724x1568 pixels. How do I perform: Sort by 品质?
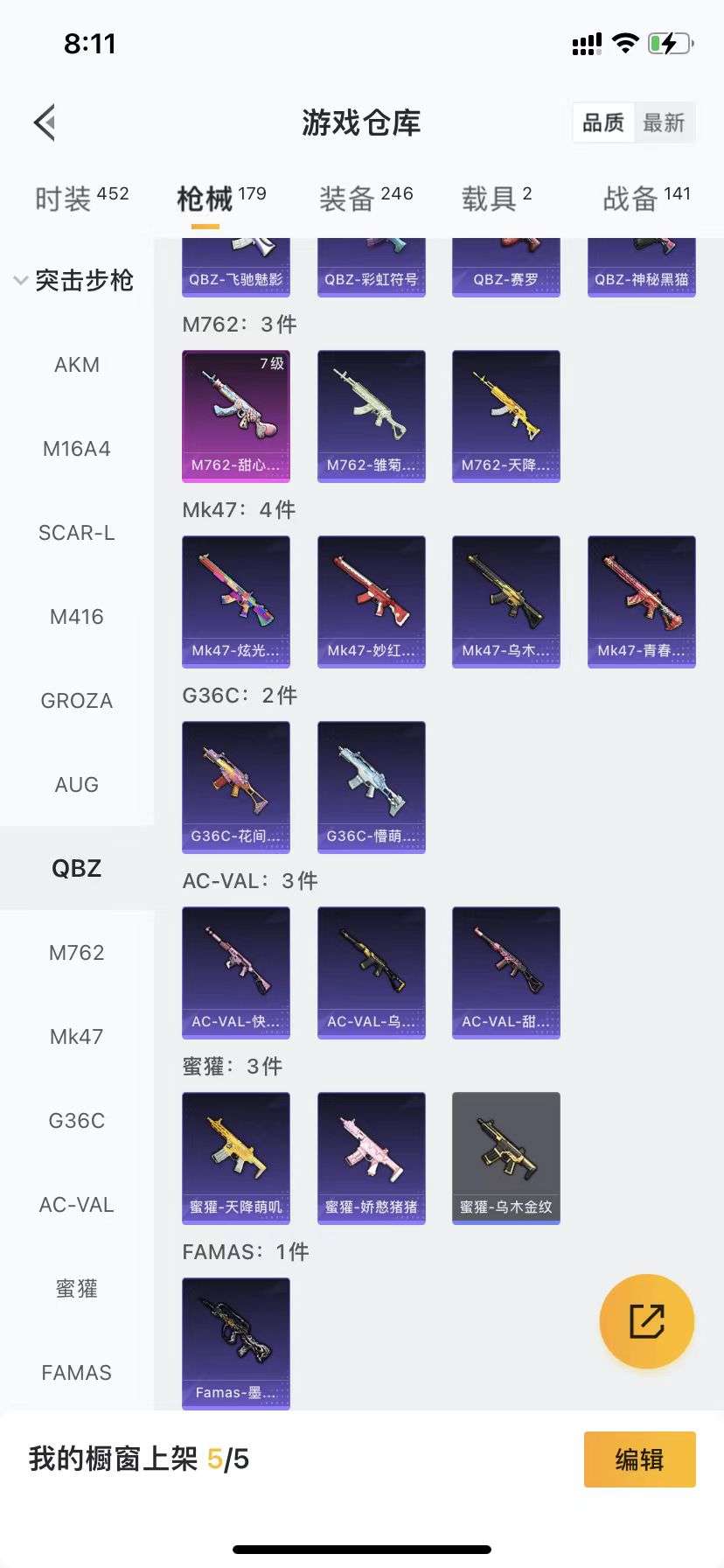coord(603,122)
